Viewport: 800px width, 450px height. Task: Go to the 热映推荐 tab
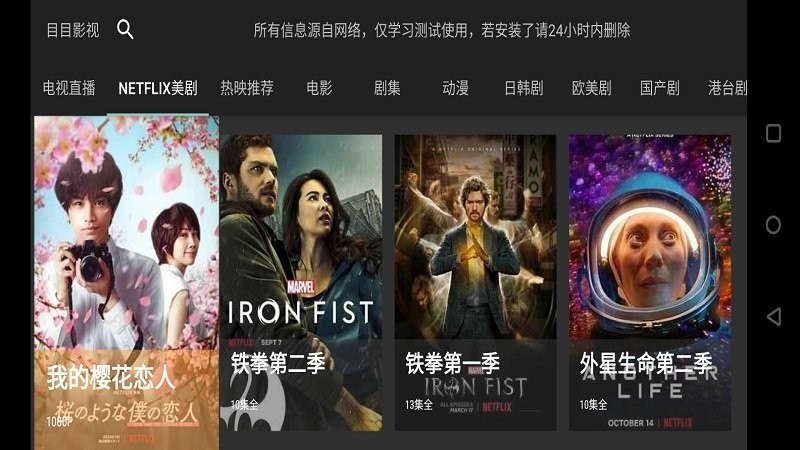(247, 88)
